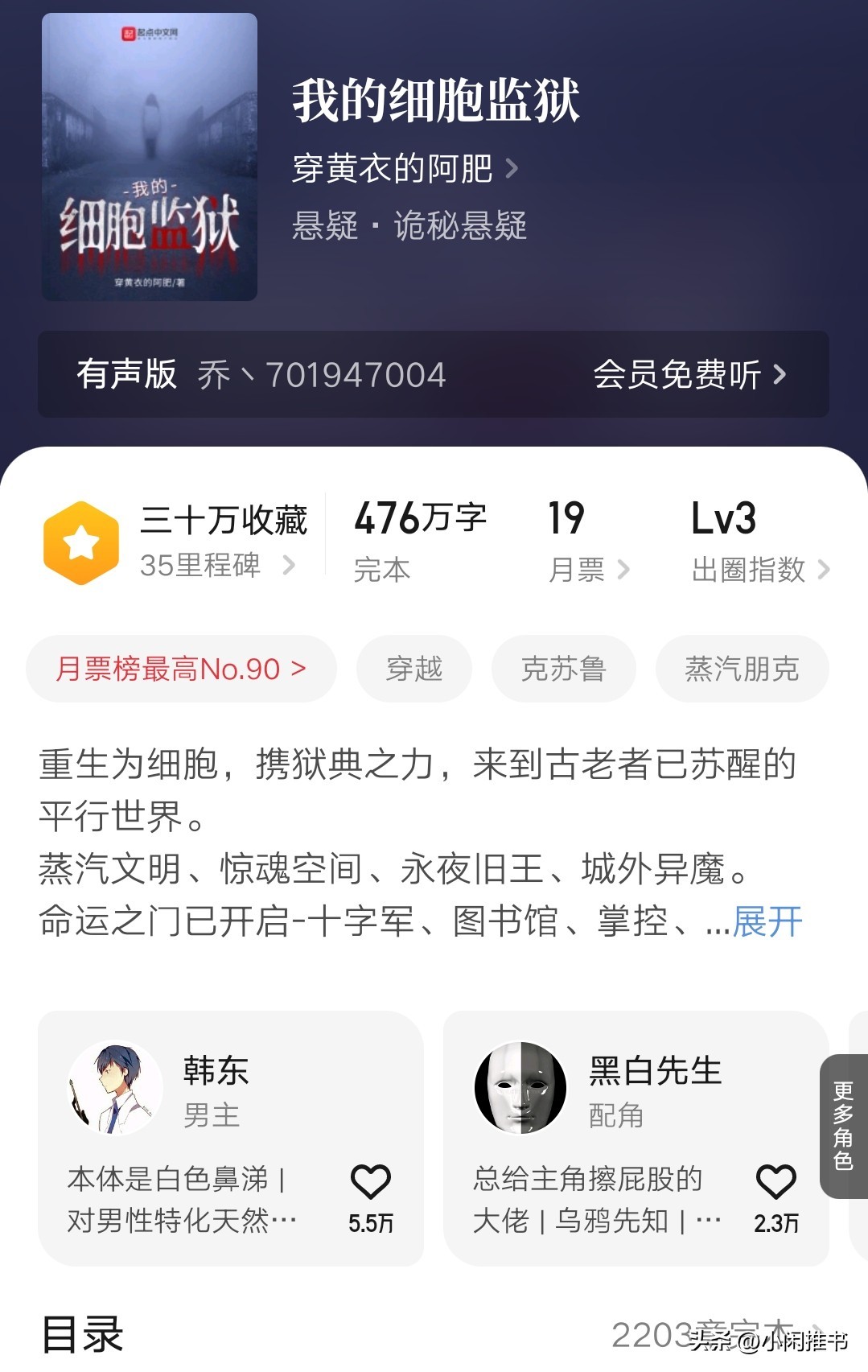868x1372 pixels.
Task: Select the 克苏鲁 tag chip
Action: pyautogui.click(x=563, y=669)
